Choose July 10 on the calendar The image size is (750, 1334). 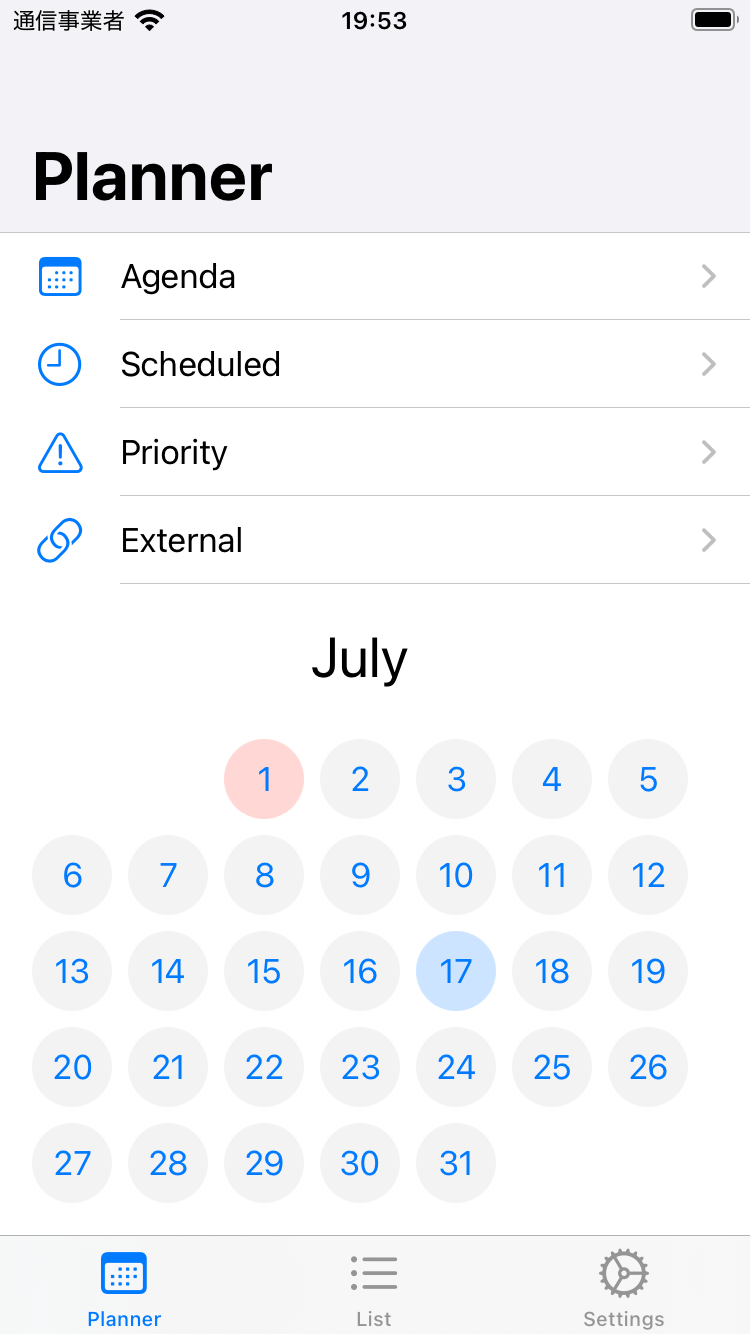click(x=456, y=875)
